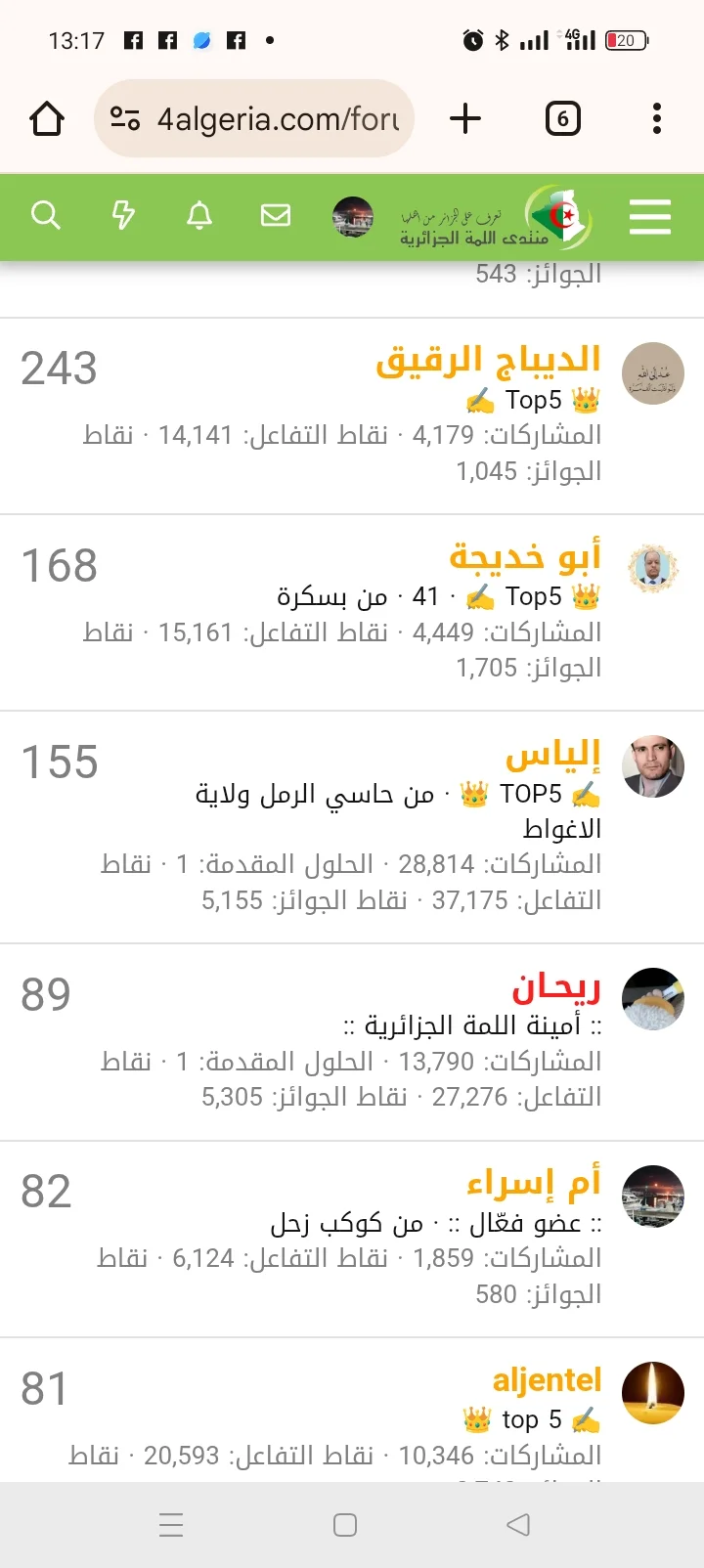Screen dimensions: 704x1568
Task: Open notifications via the bell icon
Action: pos(199,216)
